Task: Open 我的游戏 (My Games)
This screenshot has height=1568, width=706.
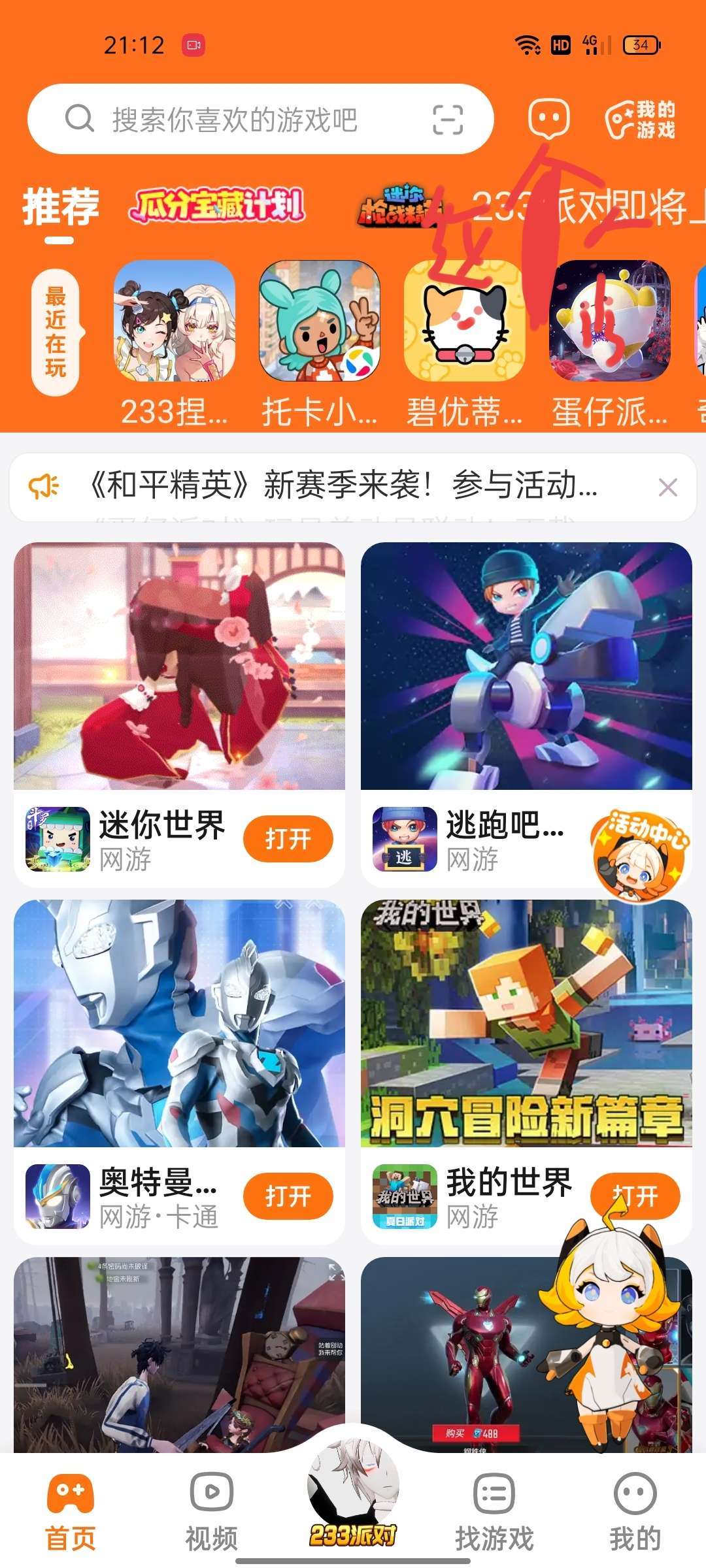Action: (641, 120)
